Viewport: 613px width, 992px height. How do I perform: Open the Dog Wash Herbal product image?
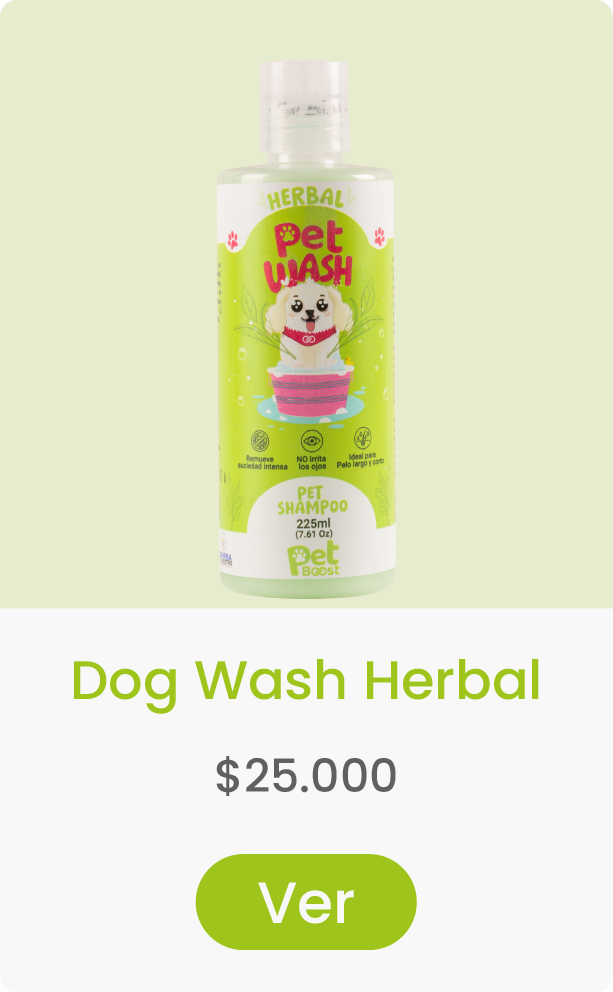pyautogui.click(x=306, y=330)
